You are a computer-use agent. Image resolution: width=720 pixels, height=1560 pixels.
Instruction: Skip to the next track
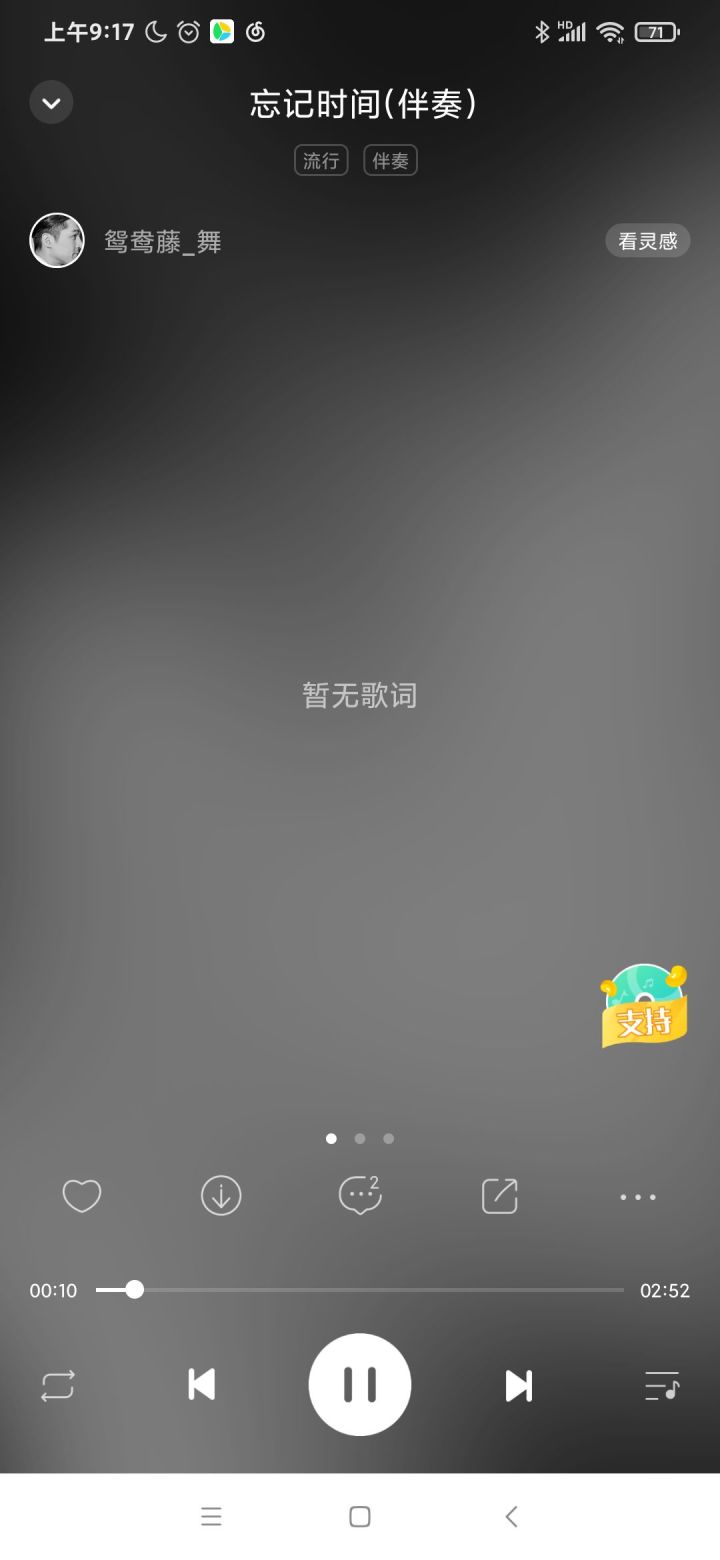point(518,1385)
